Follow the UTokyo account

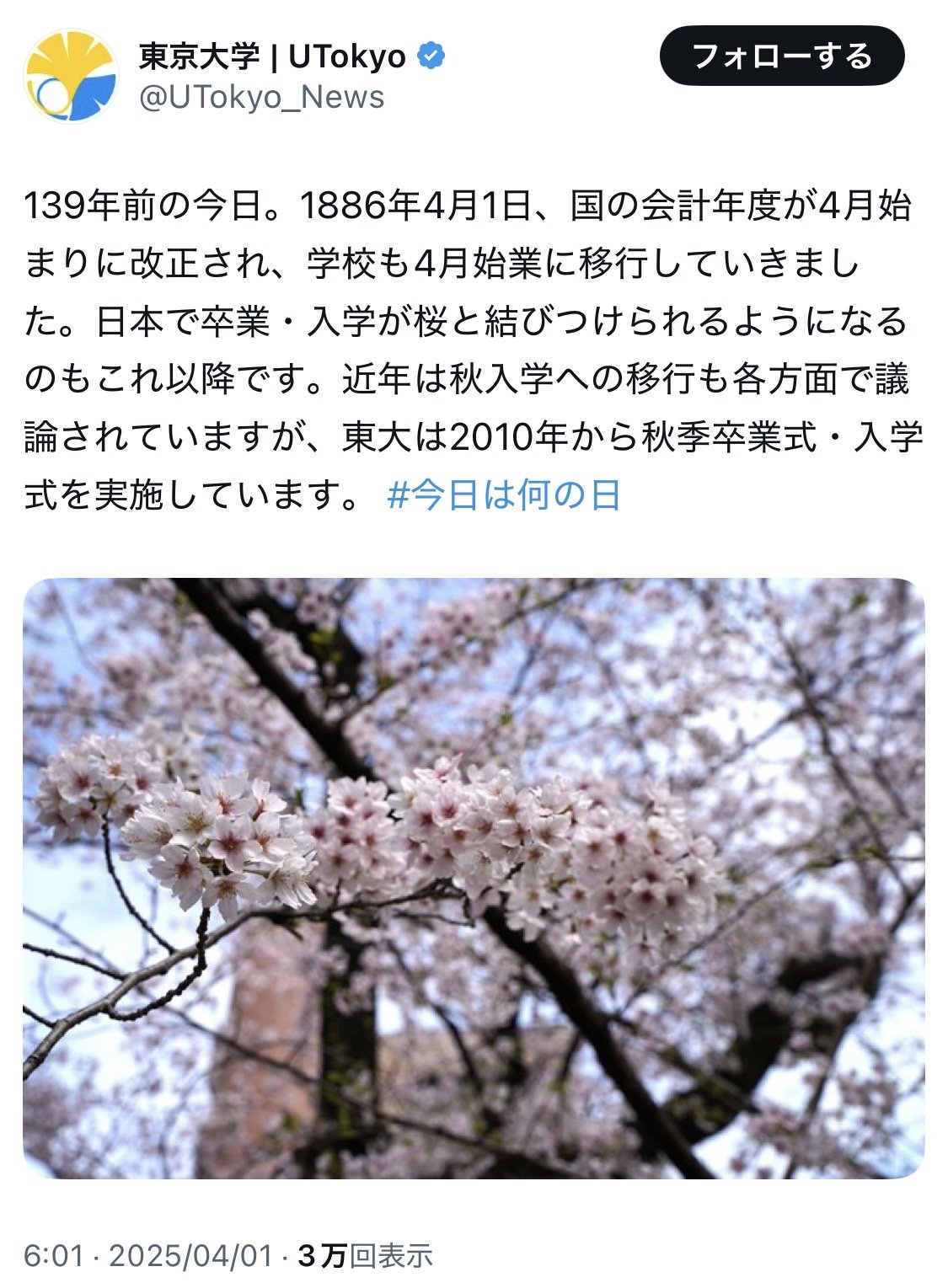coord(781,56)
